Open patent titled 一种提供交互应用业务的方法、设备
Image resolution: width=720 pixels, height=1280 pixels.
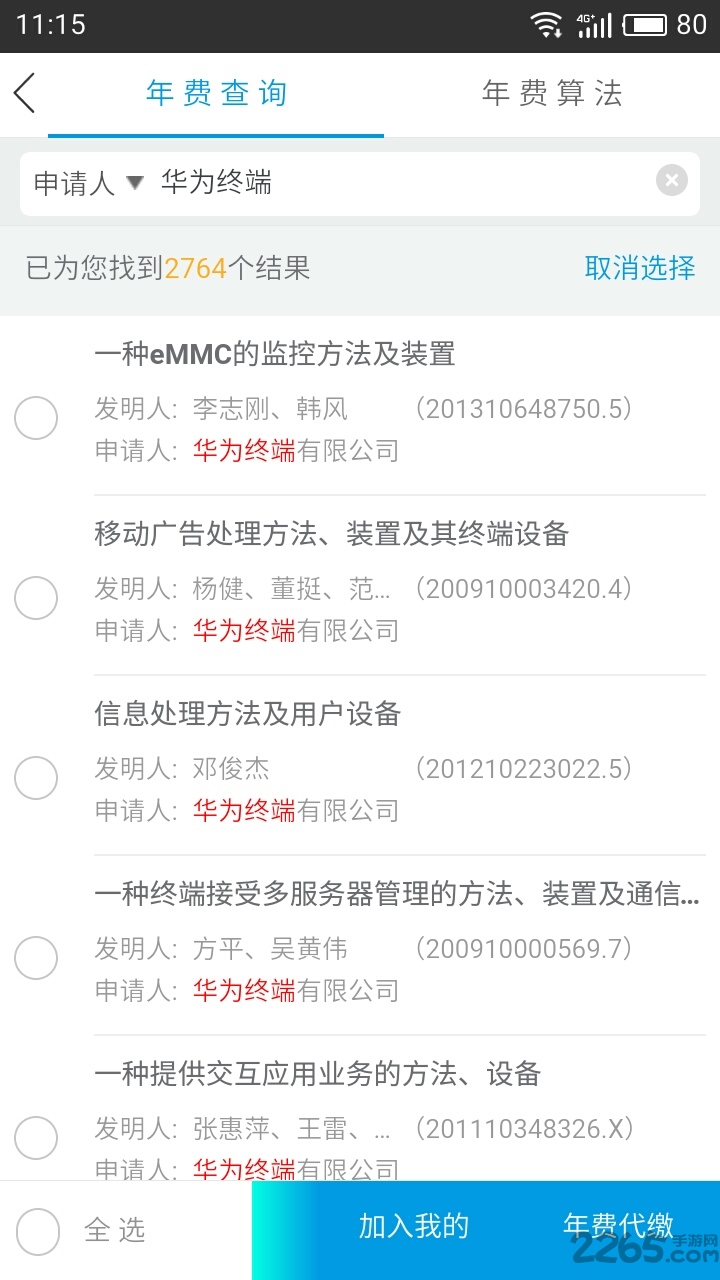coord(318,1074)
